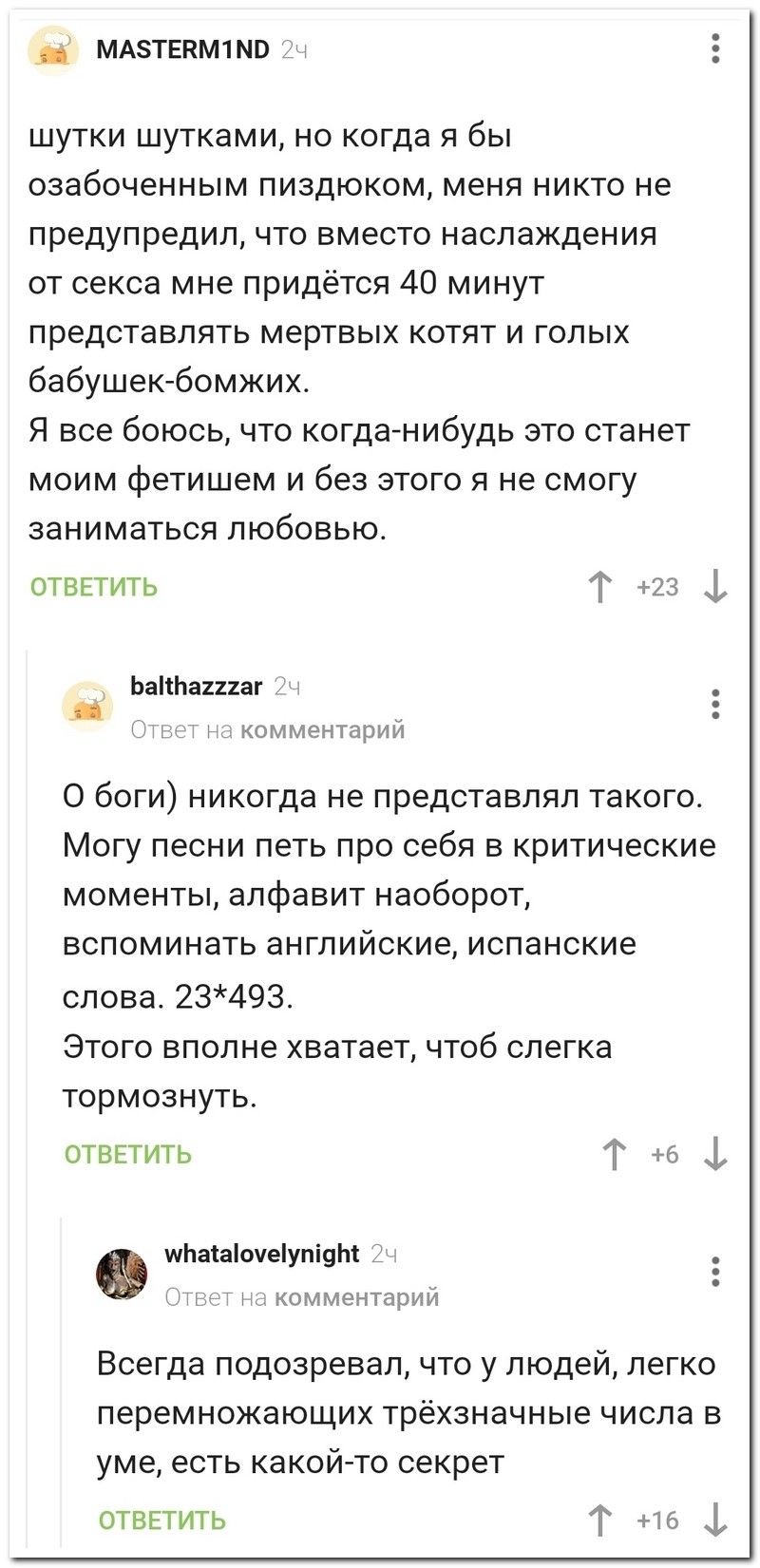The height and width of the screenshot is (1568, 760).
Task: Open overflow menu on whatalovelynight's comment
Action: (x=714, y=1271)
